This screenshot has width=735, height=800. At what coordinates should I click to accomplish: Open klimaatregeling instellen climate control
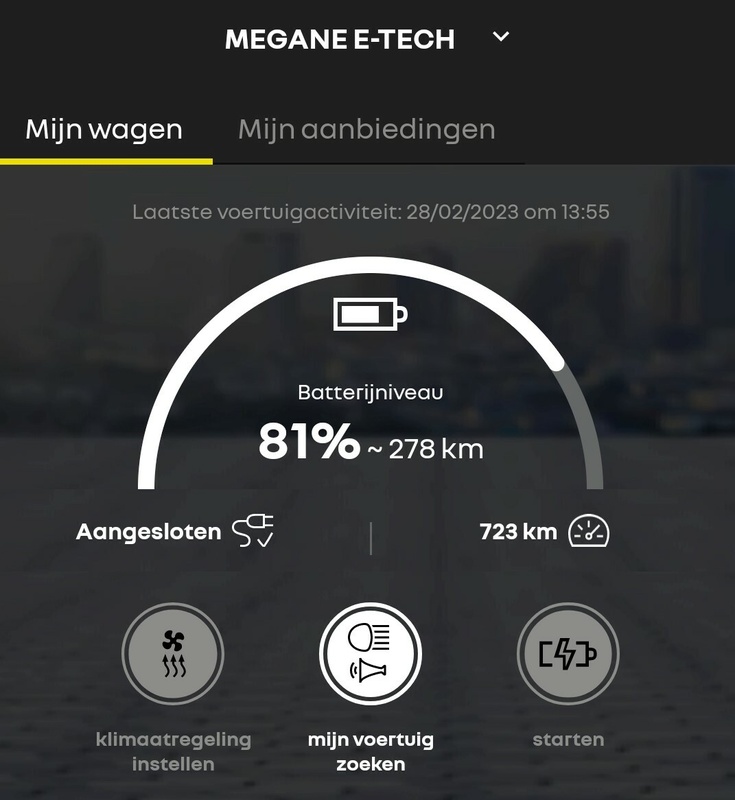[x=173, y=655]
